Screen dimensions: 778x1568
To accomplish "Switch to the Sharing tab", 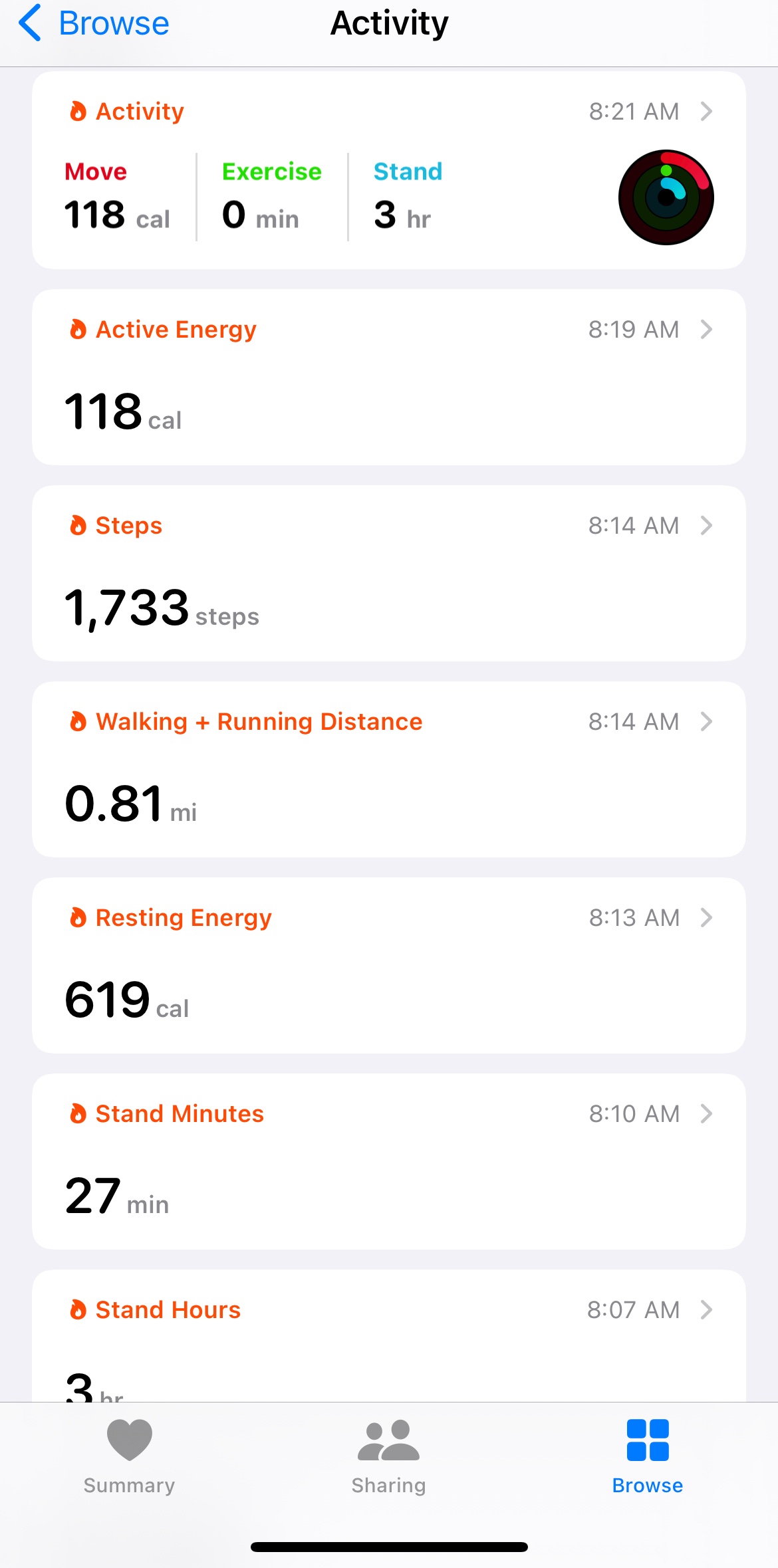I will (388, 1456).
